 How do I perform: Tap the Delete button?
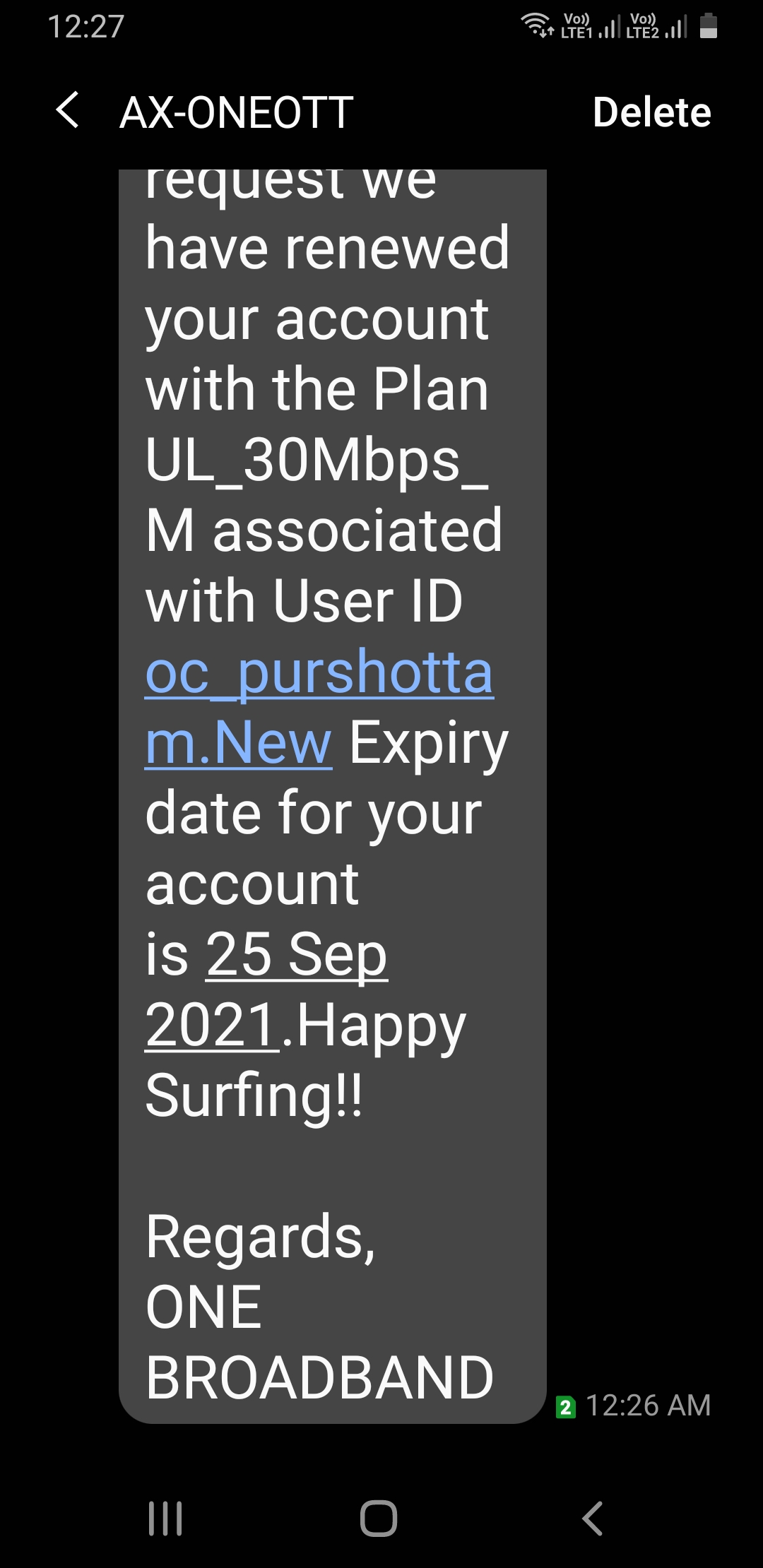[651, 112]
